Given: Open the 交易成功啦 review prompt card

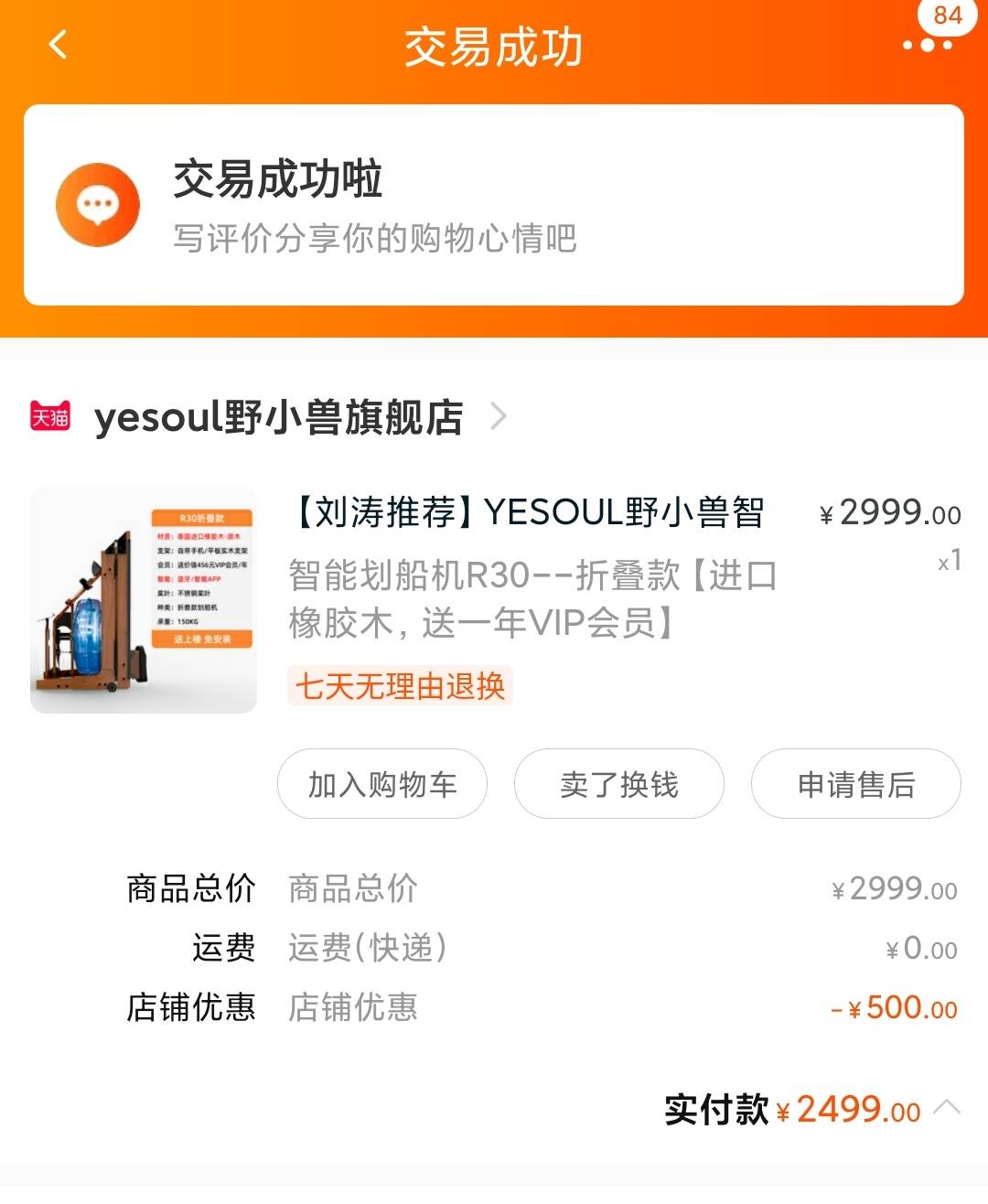Looking at the screenshot, I should click(493, 205).
